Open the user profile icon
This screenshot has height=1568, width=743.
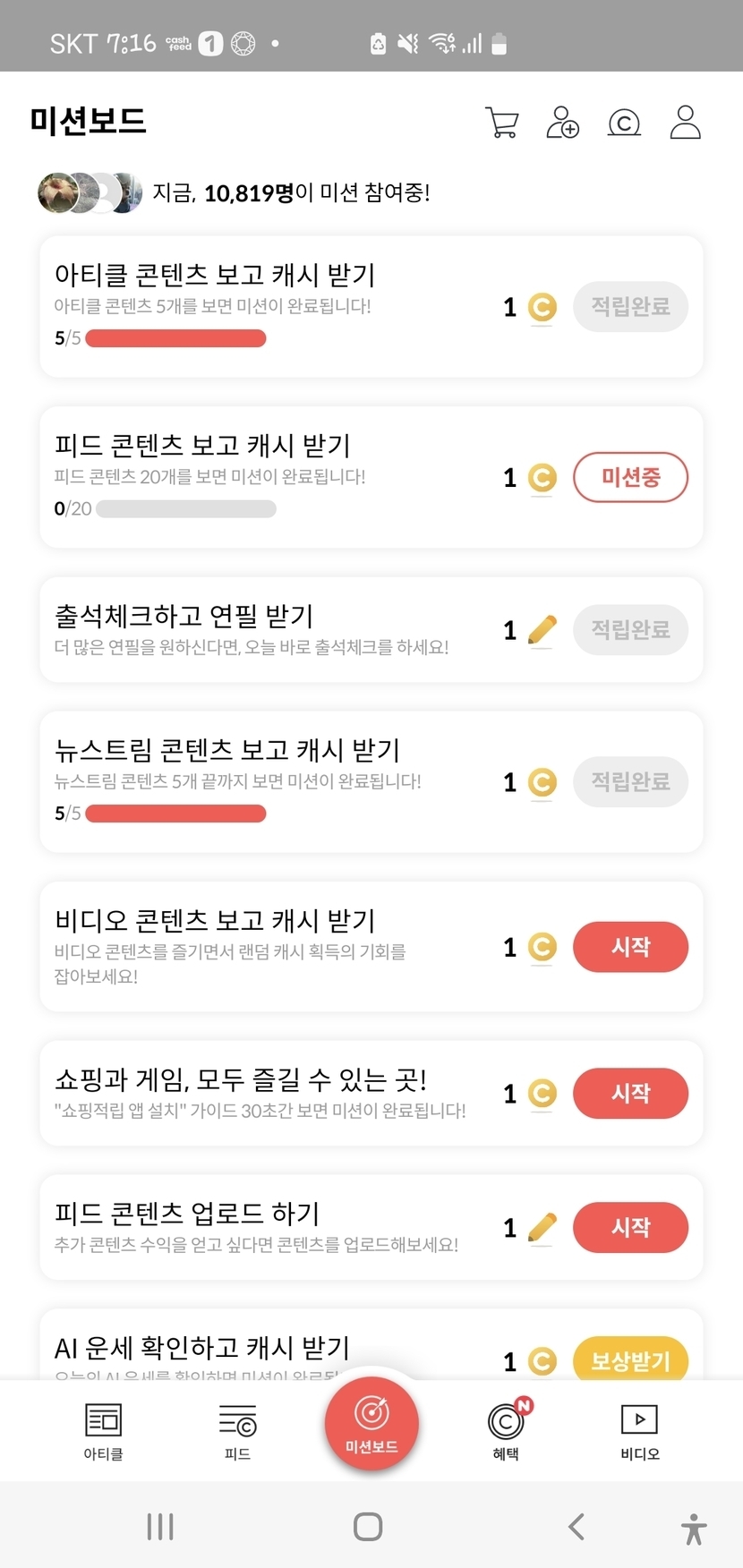tap(685, 123)
